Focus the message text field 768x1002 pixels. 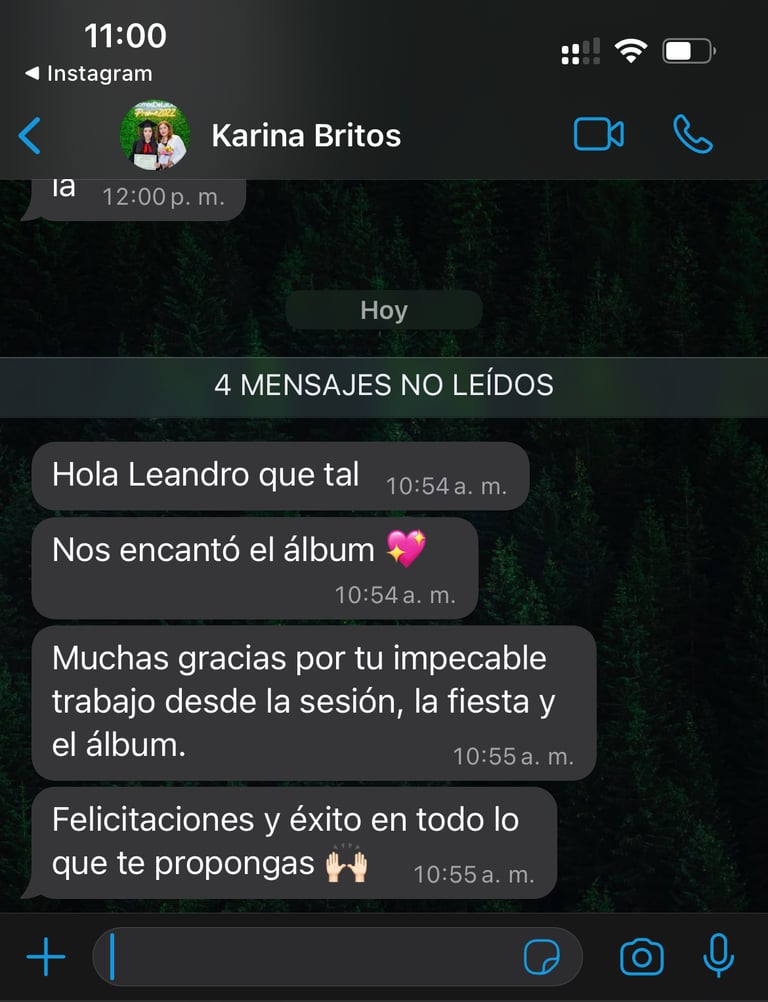tap(310, 958)
